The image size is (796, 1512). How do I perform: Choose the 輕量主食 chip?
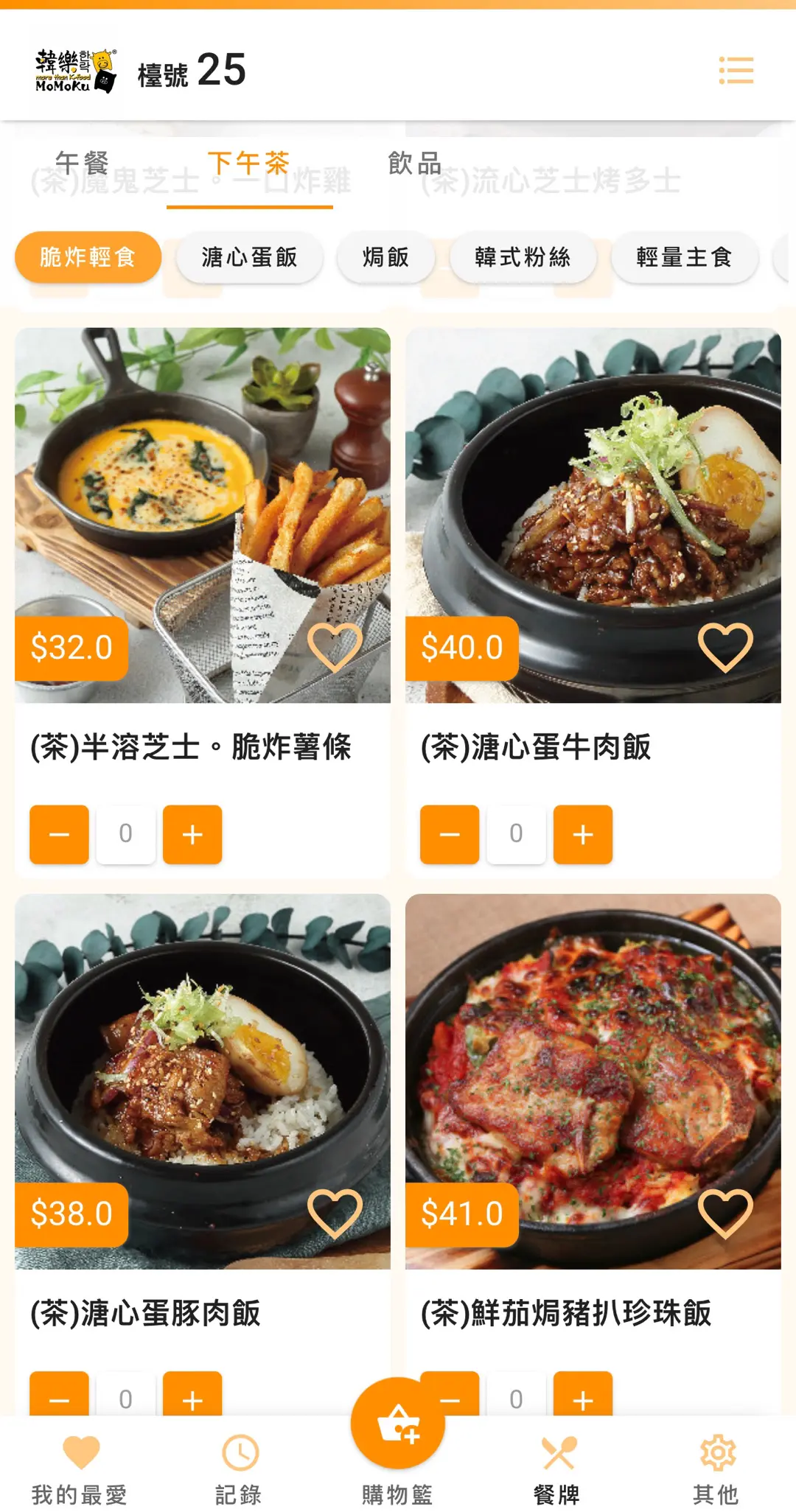coord(684,257)
